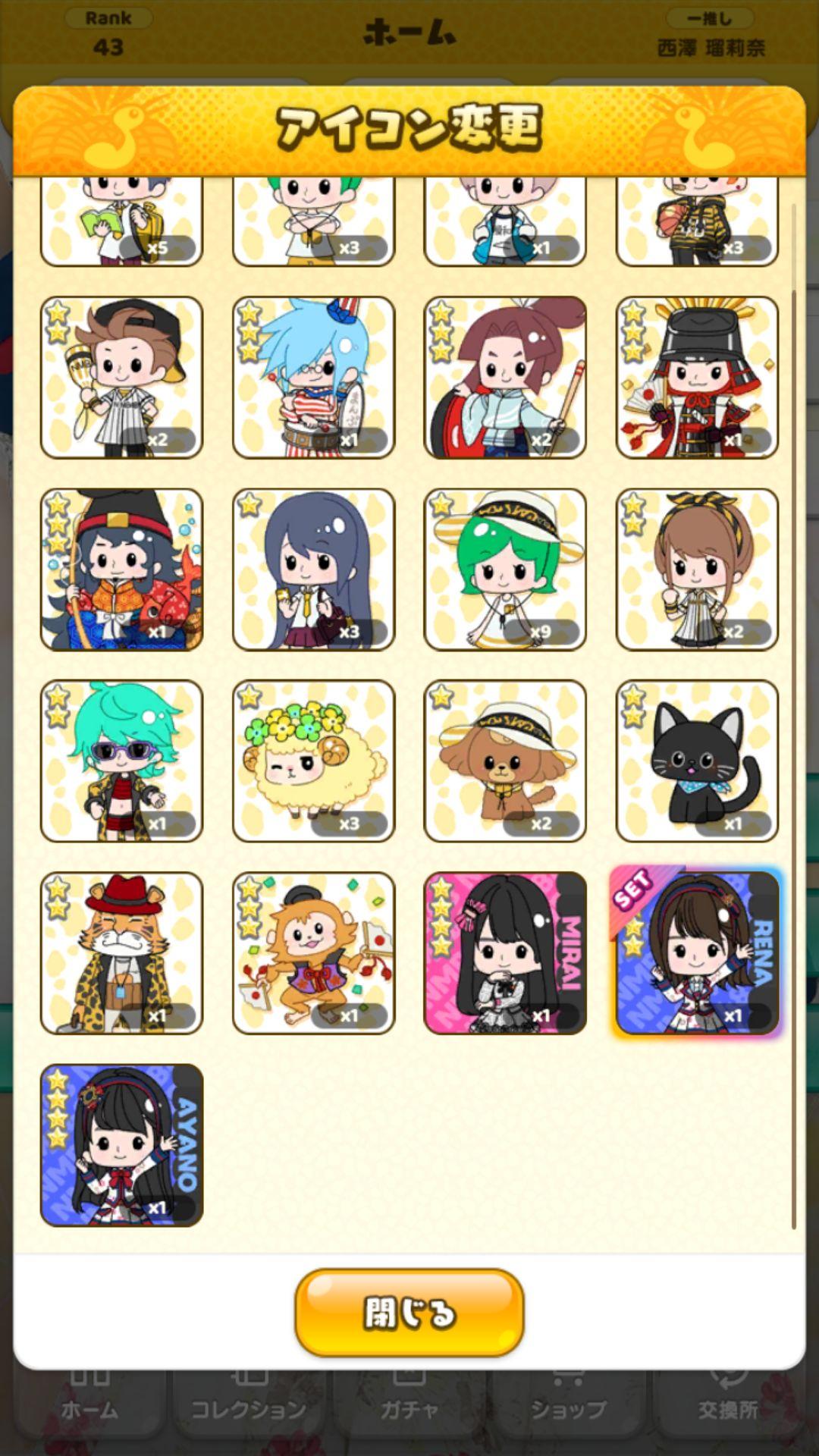The image size is (819, 1456).
Task: Choose the baseball cap boy icon
Action: (x=121, y=377)
